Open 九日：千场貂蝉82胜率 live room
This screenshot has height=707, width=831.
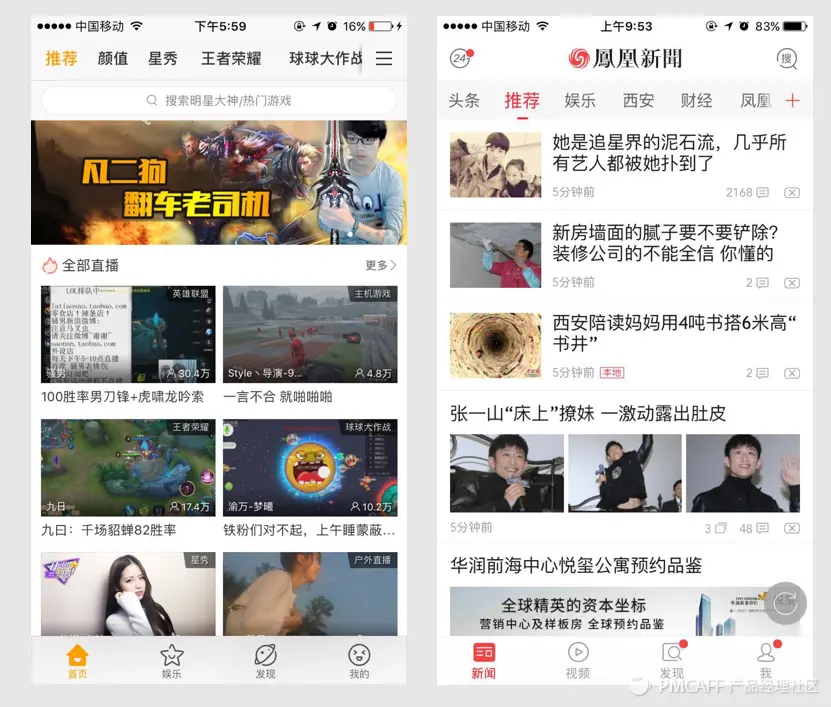[x=128, y=467]
